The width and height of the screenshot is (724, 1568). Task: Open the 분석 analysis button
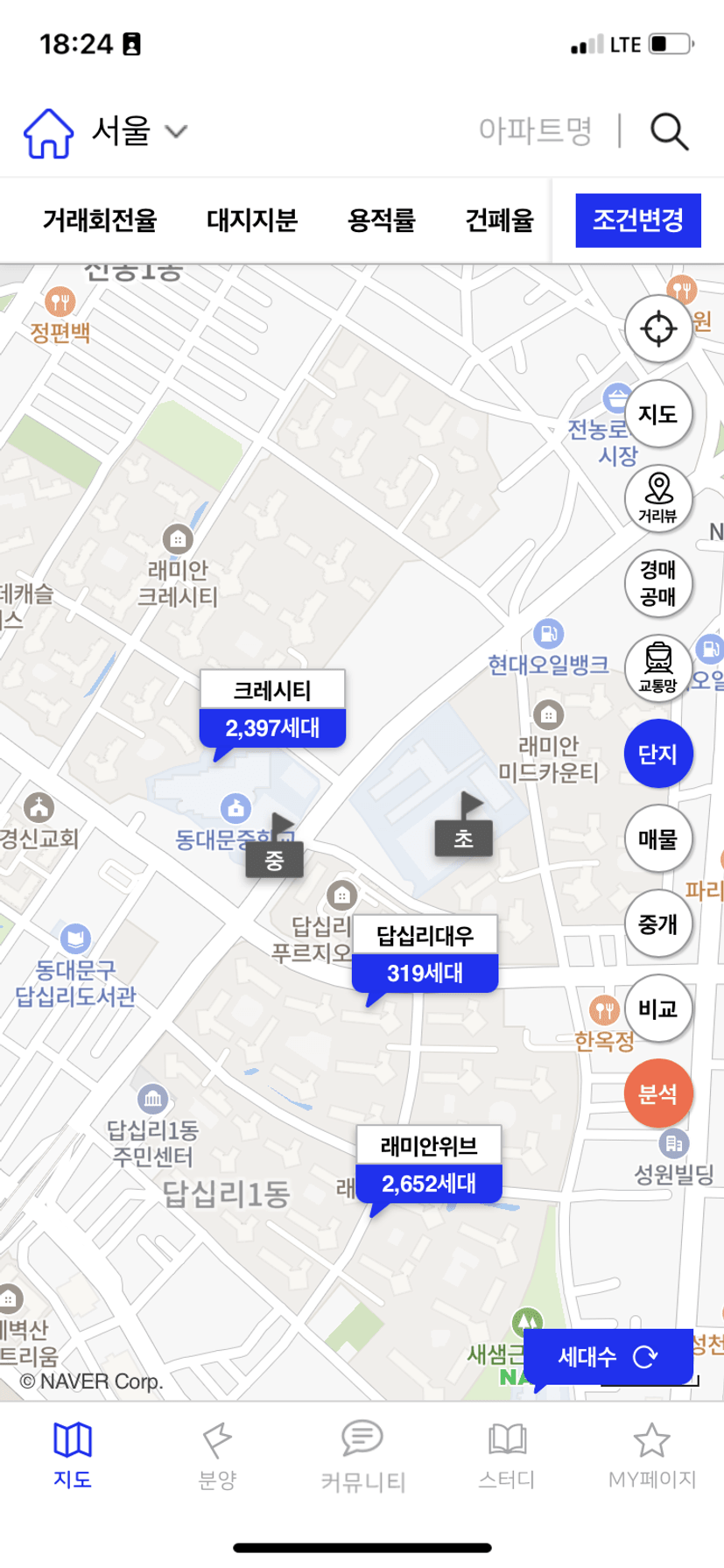(658, 1093)
